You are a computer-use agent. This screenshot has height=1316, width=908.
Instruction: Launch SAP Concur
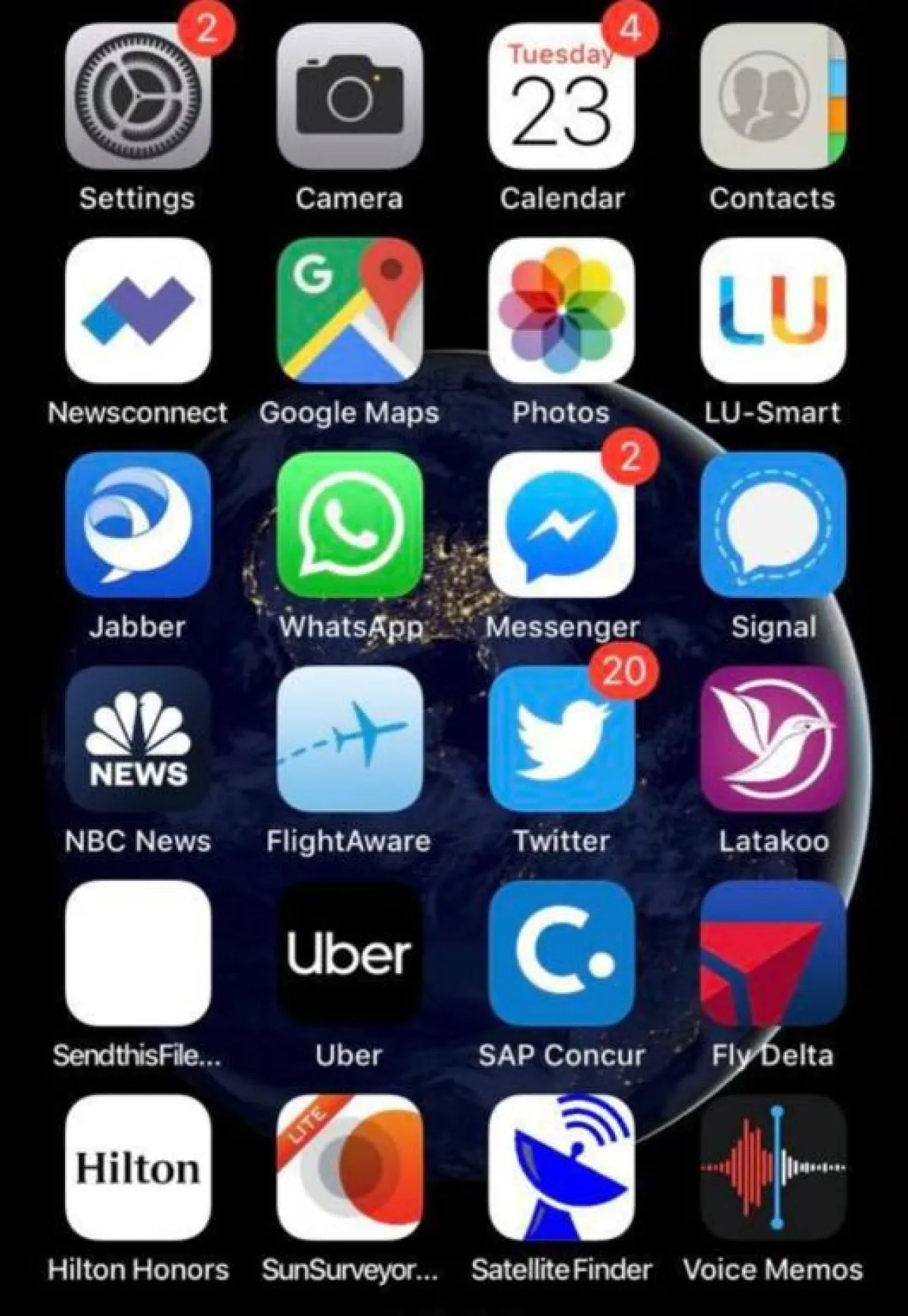click(561, 953)
